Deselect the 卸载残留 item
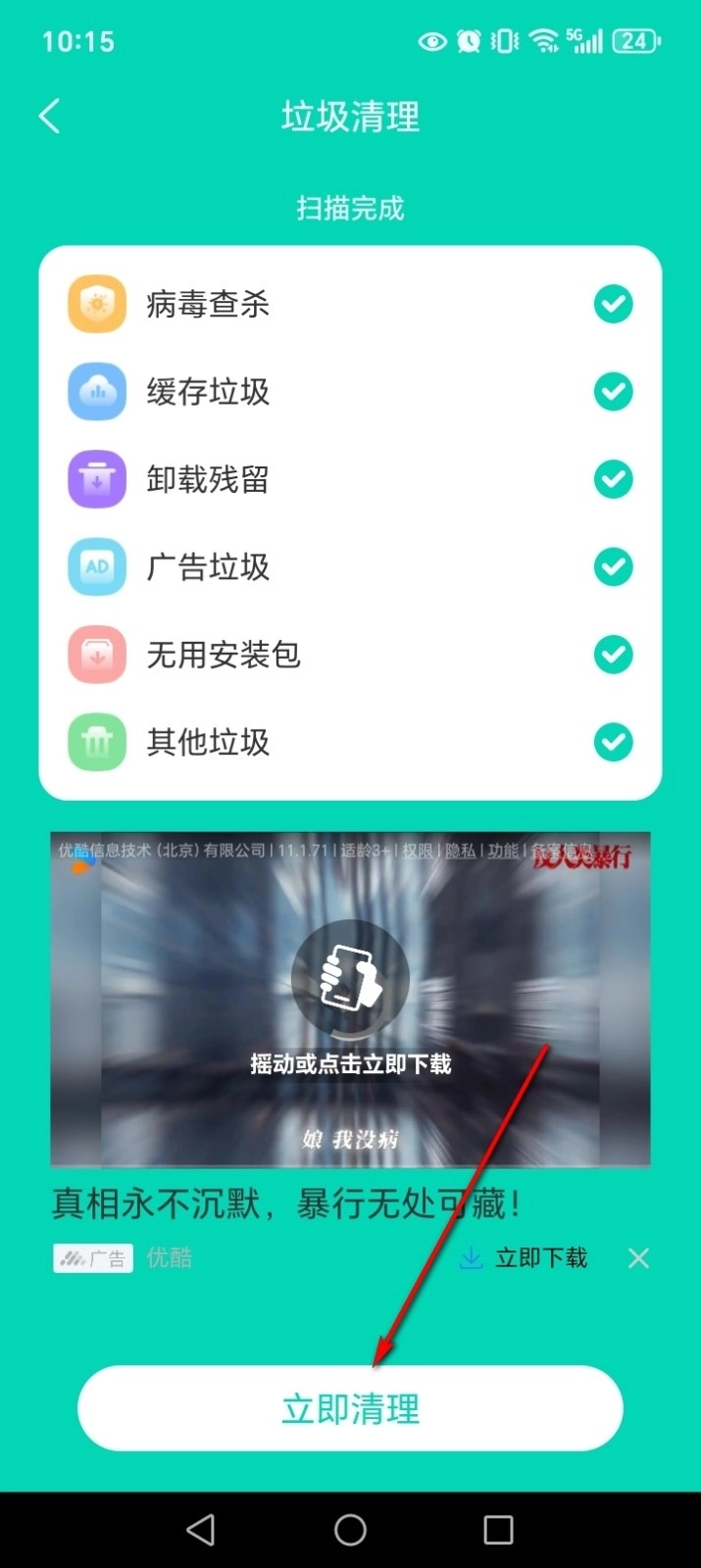This screenshot has width=701, height=1568. click(614, 479)
